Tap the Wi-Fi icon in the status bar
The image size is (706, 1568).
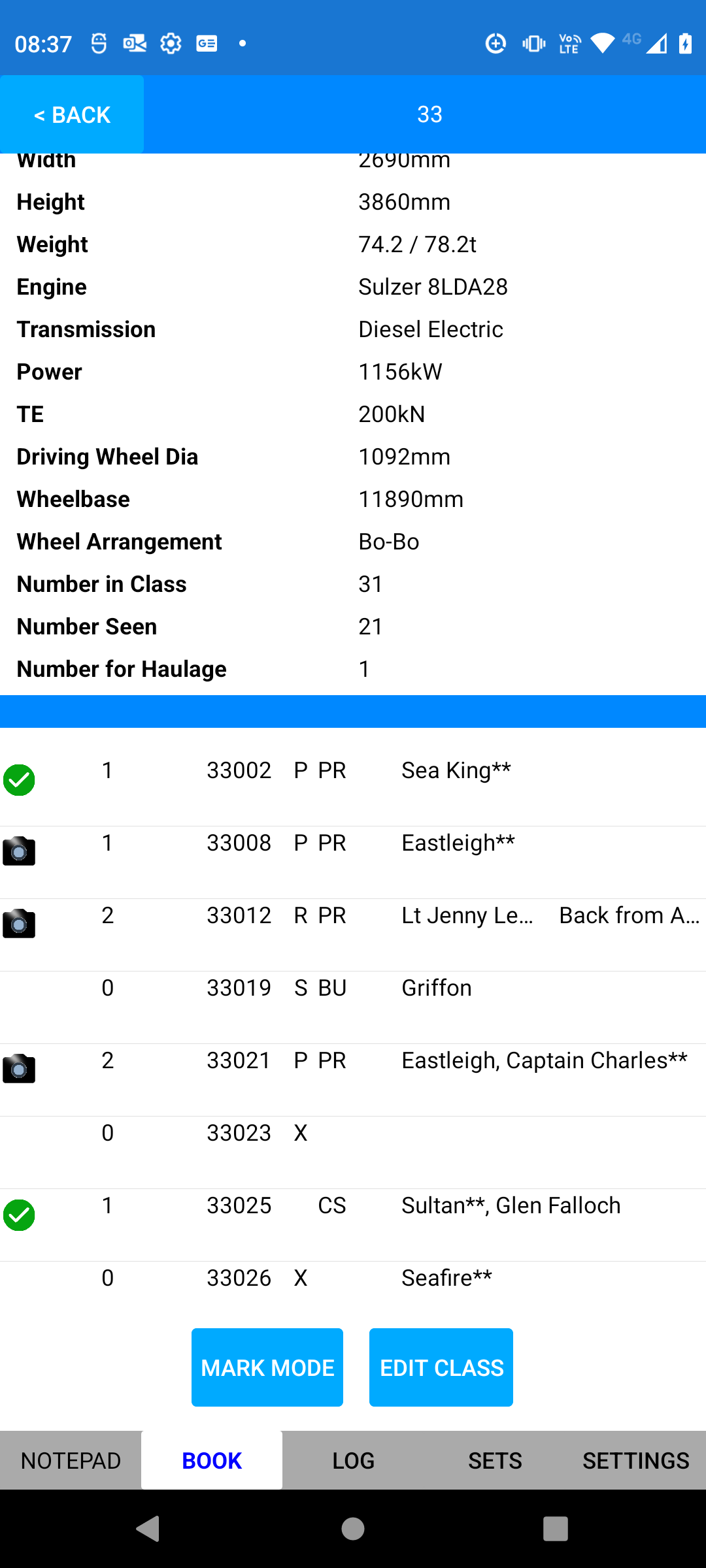[601, 43]
